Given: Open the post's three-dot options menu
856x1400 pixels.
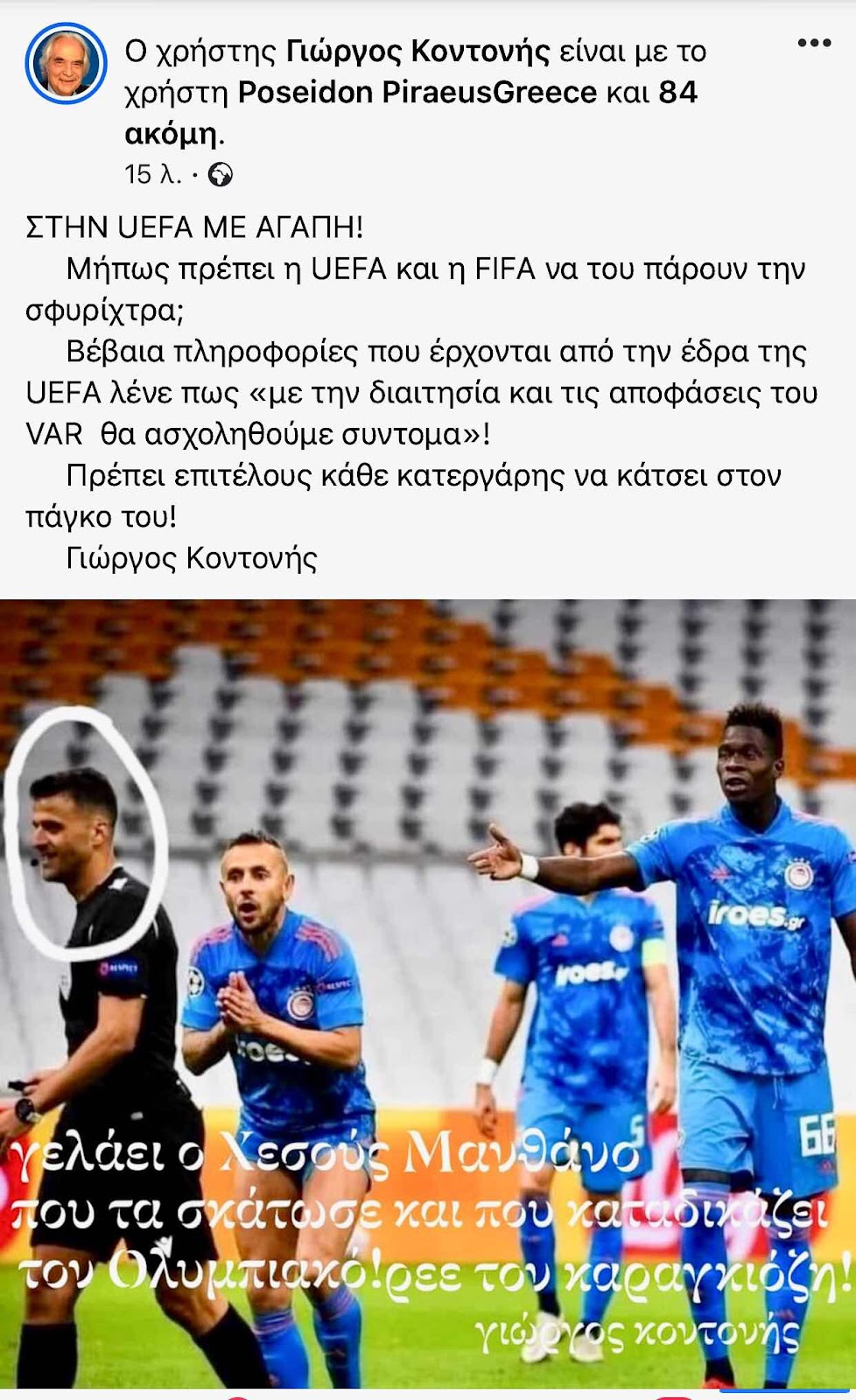Looking at the screenshot, I should coord(813,43).
